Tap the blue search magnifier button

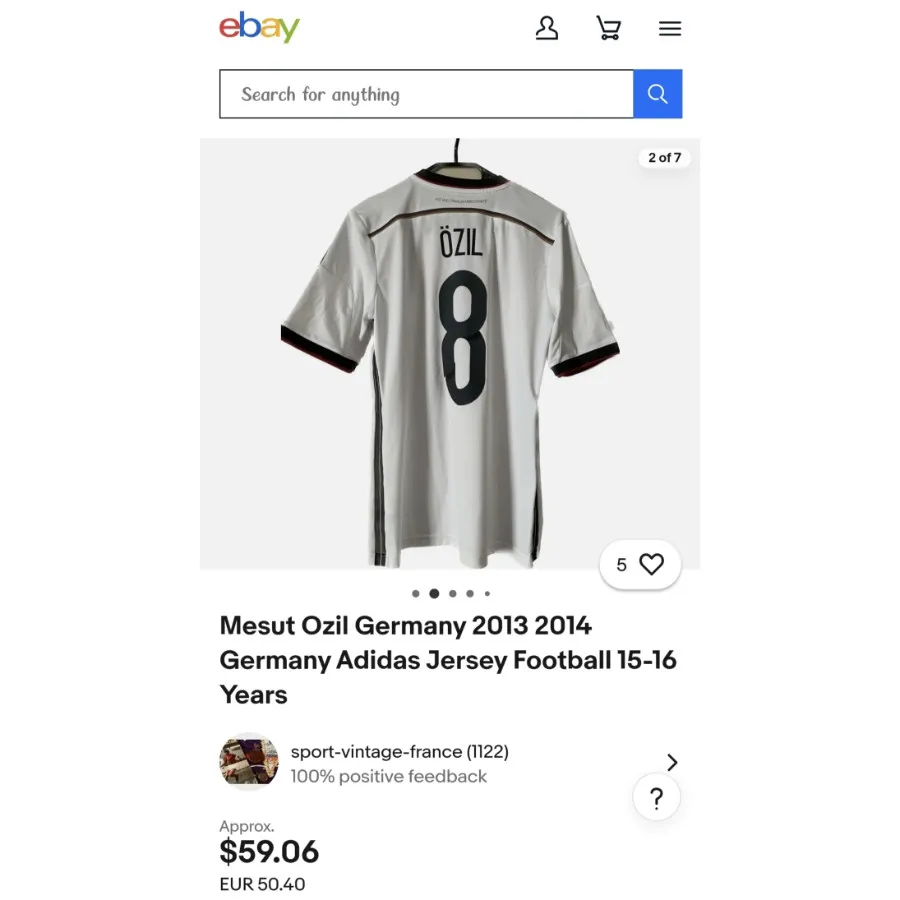click(657, 94)
